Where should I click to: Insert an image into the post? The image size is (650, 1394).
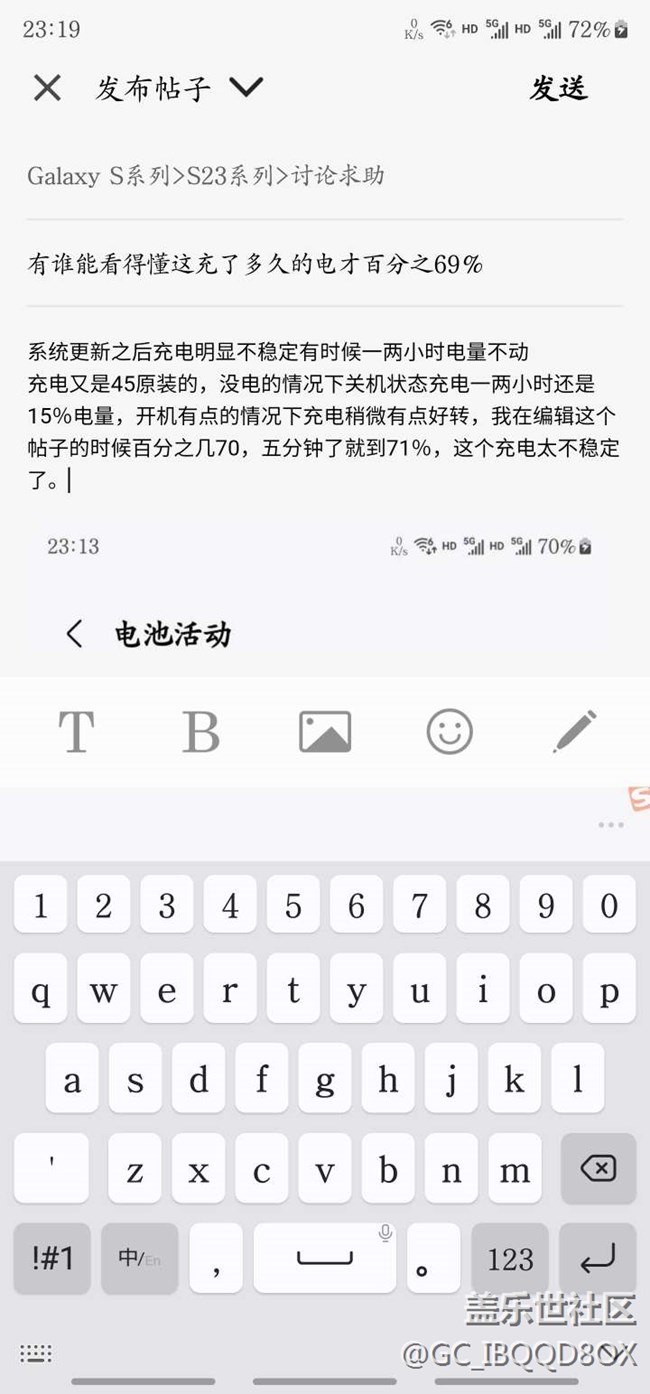point(325,732)
